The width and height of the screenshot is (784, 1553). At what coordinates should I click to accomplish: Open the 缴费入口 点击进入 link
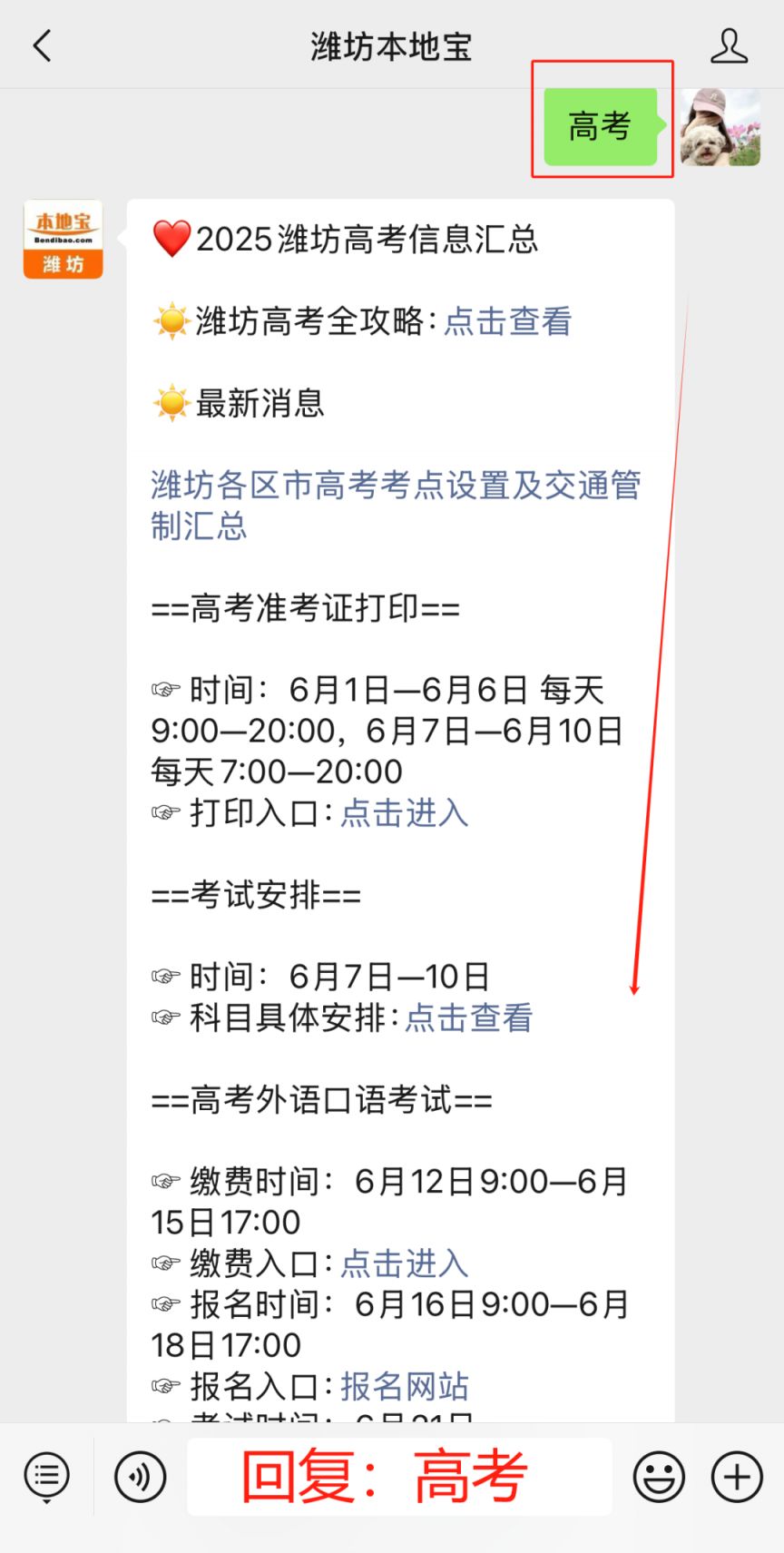(x=405, y=1263)
